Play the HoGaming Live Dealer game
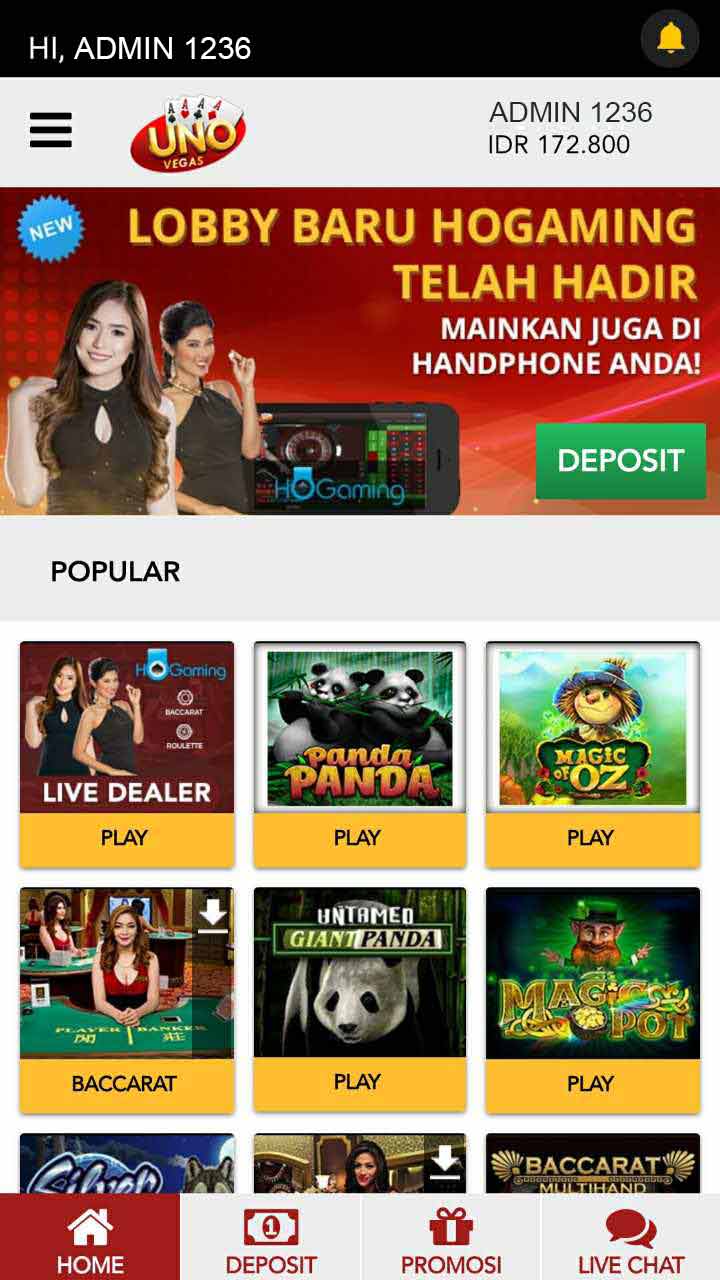 click(x=126, y=838)
